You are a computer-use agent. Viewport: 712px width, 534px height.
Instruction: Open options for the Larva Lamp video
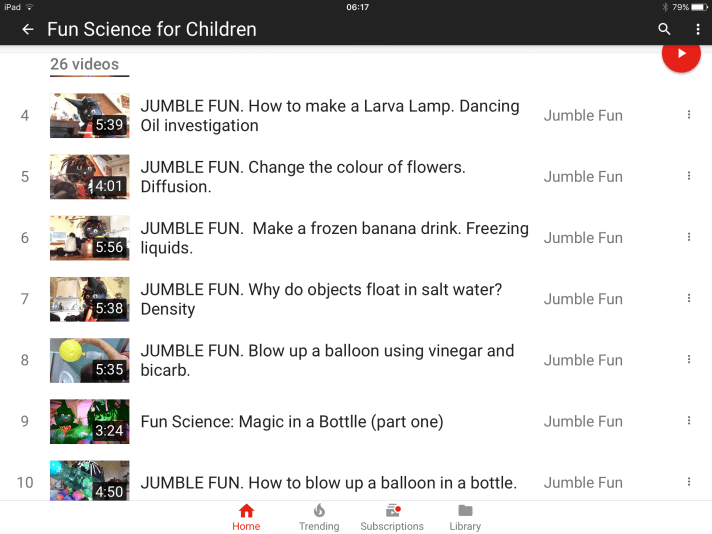click(x=689, y=115)
